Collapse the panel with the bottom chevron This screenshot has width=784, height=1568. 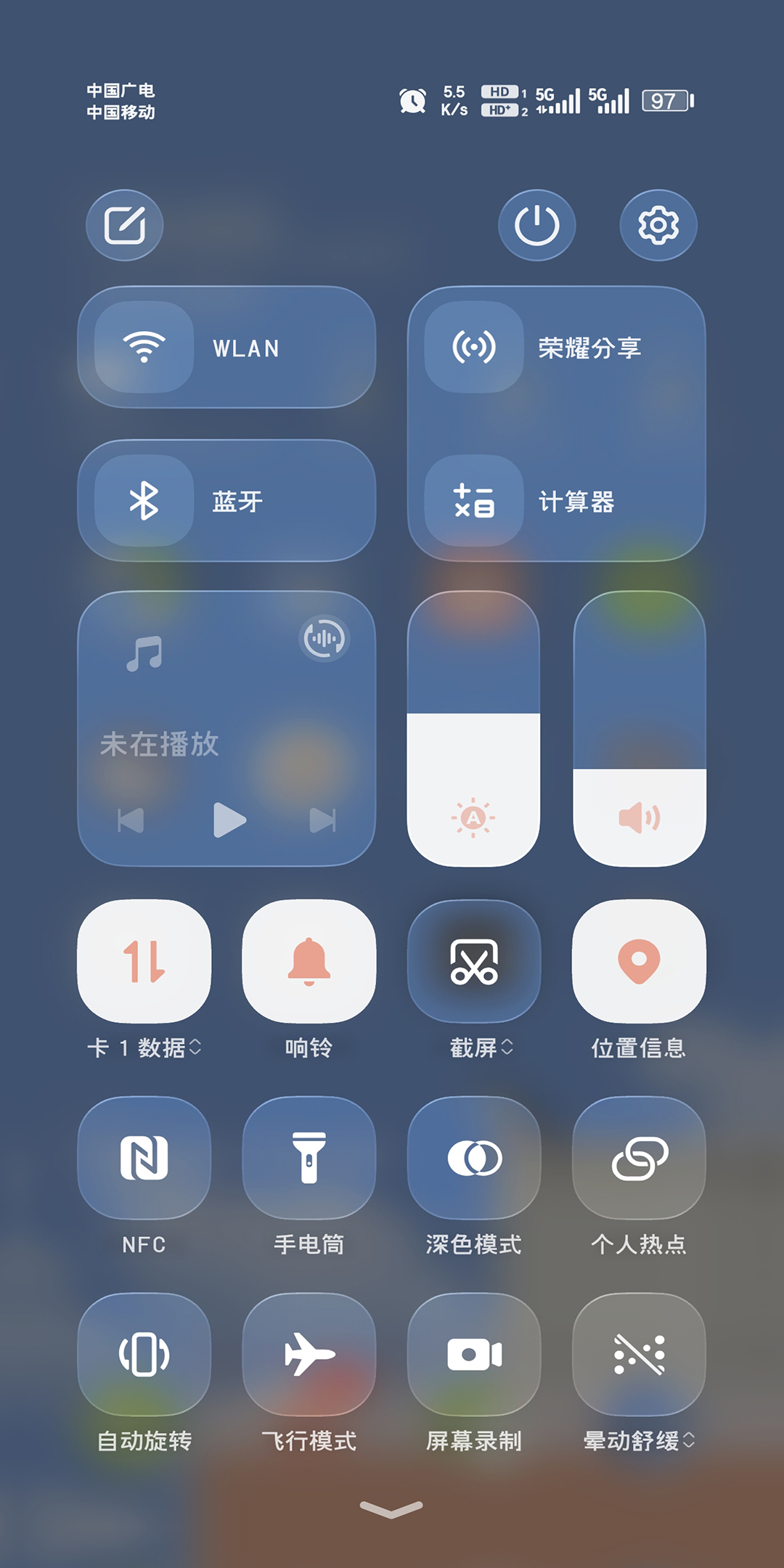coord(391,1510)
